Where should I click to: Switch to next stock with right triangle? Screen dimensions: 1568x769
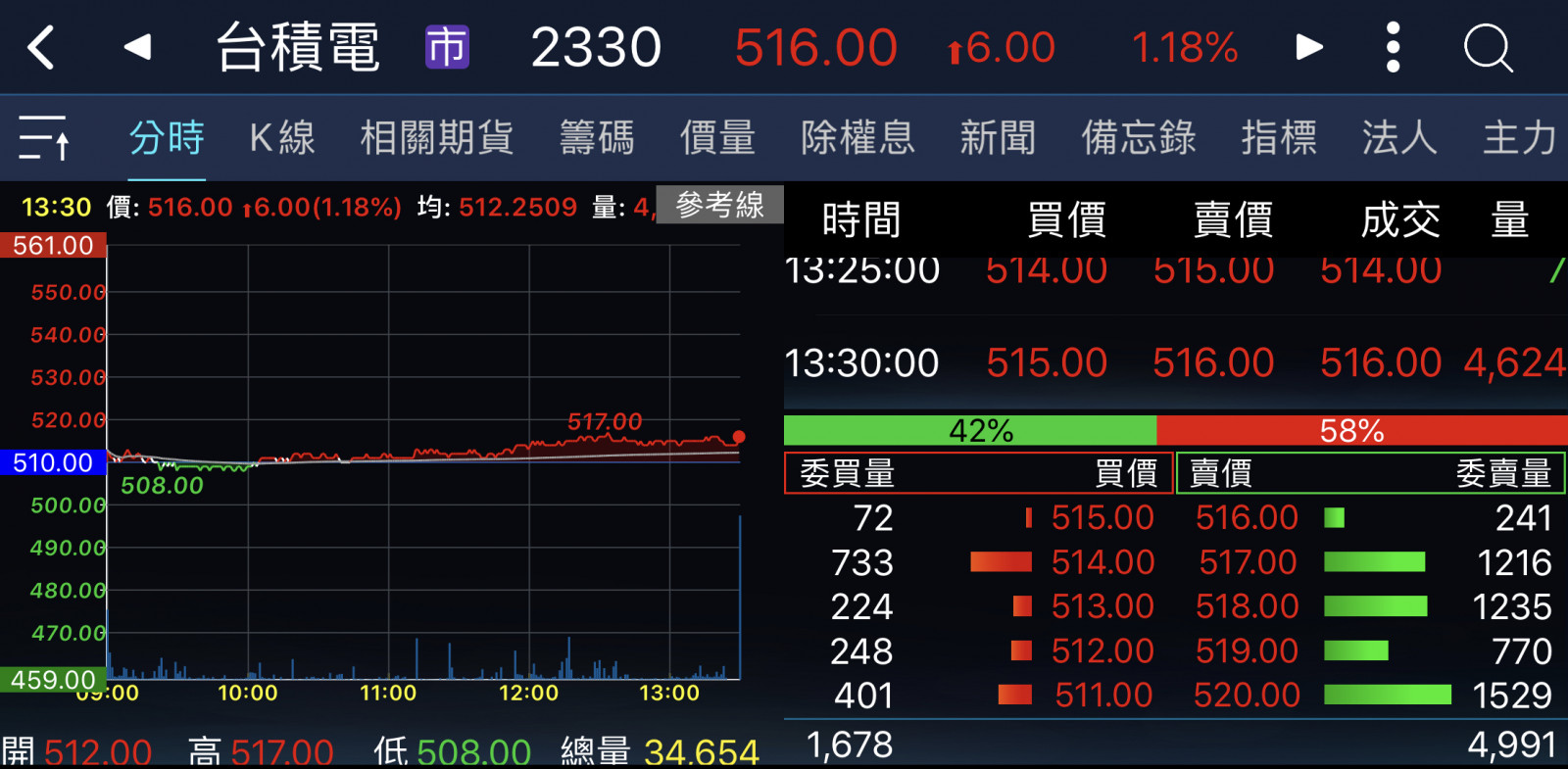[x=1308, y=47]
